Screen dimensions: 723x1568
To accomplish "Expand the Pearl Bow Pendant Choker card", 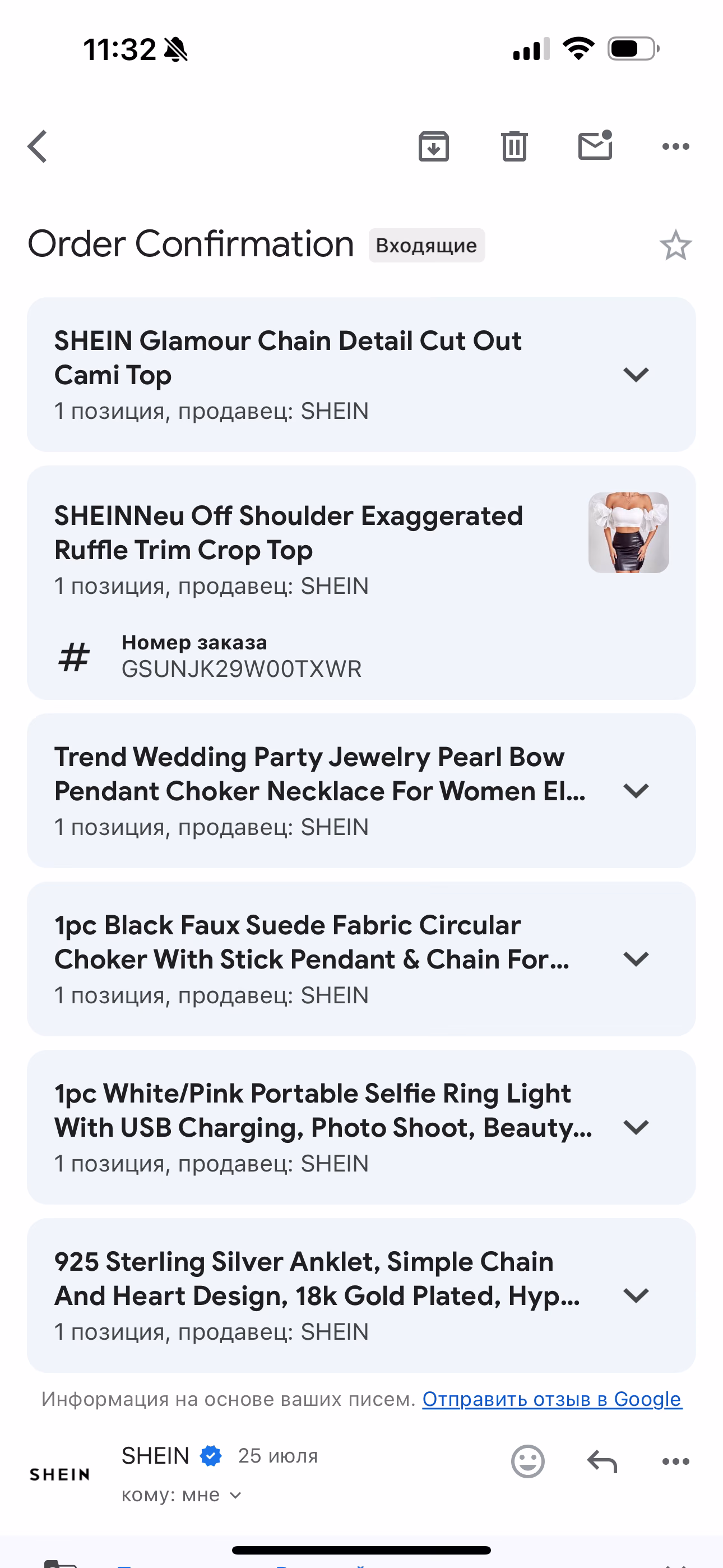I will 636,791.
